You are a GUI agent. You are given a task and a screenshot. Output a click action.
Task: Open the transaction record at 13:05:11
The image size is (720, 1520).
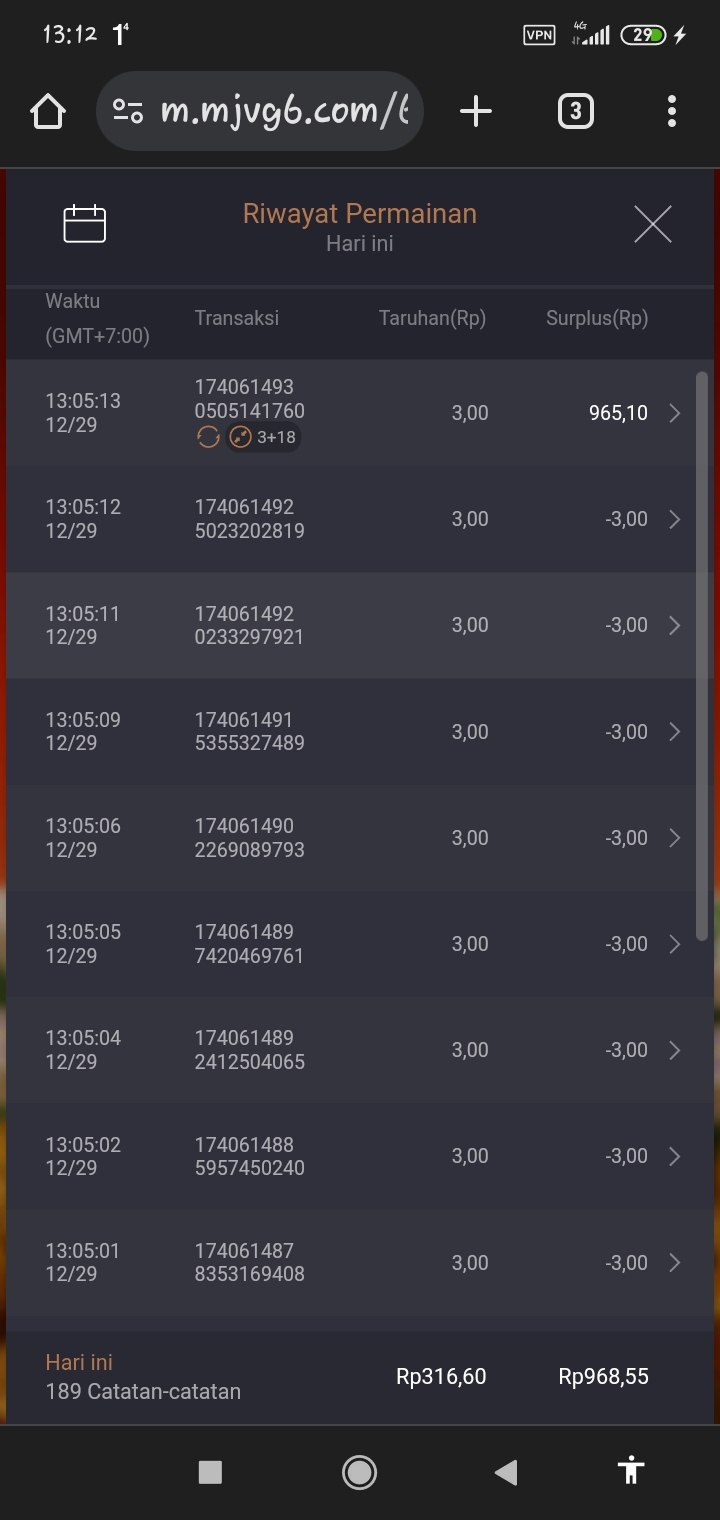[x=360, y=625]
